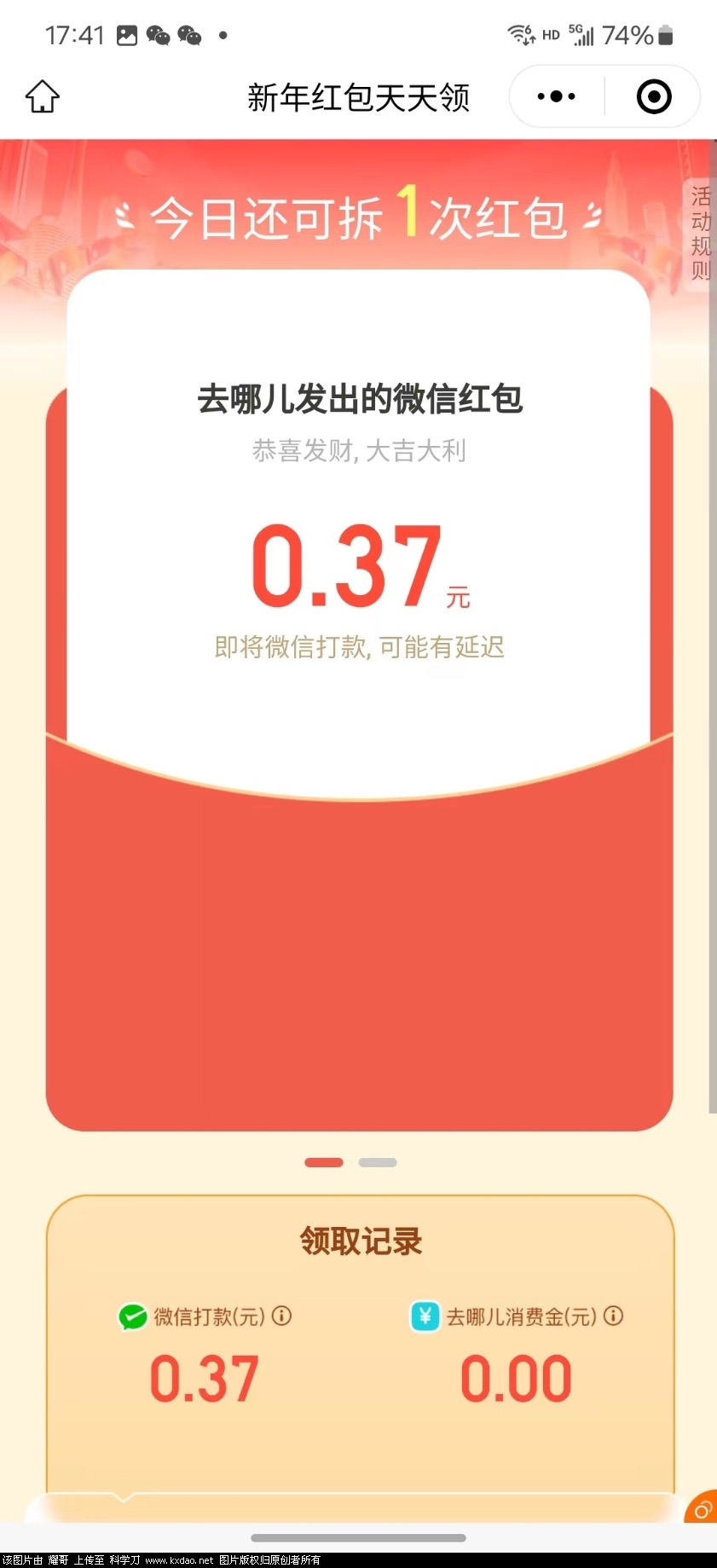
Task: Go to the mini program home
Action: (x=42, y=96)
